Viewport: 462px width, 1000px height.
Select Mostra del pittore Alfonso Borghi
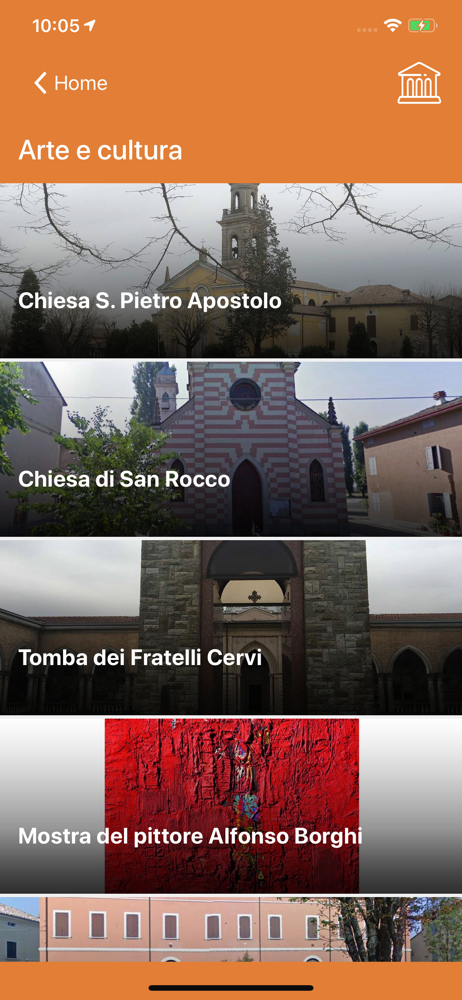(x=231, y=806)
